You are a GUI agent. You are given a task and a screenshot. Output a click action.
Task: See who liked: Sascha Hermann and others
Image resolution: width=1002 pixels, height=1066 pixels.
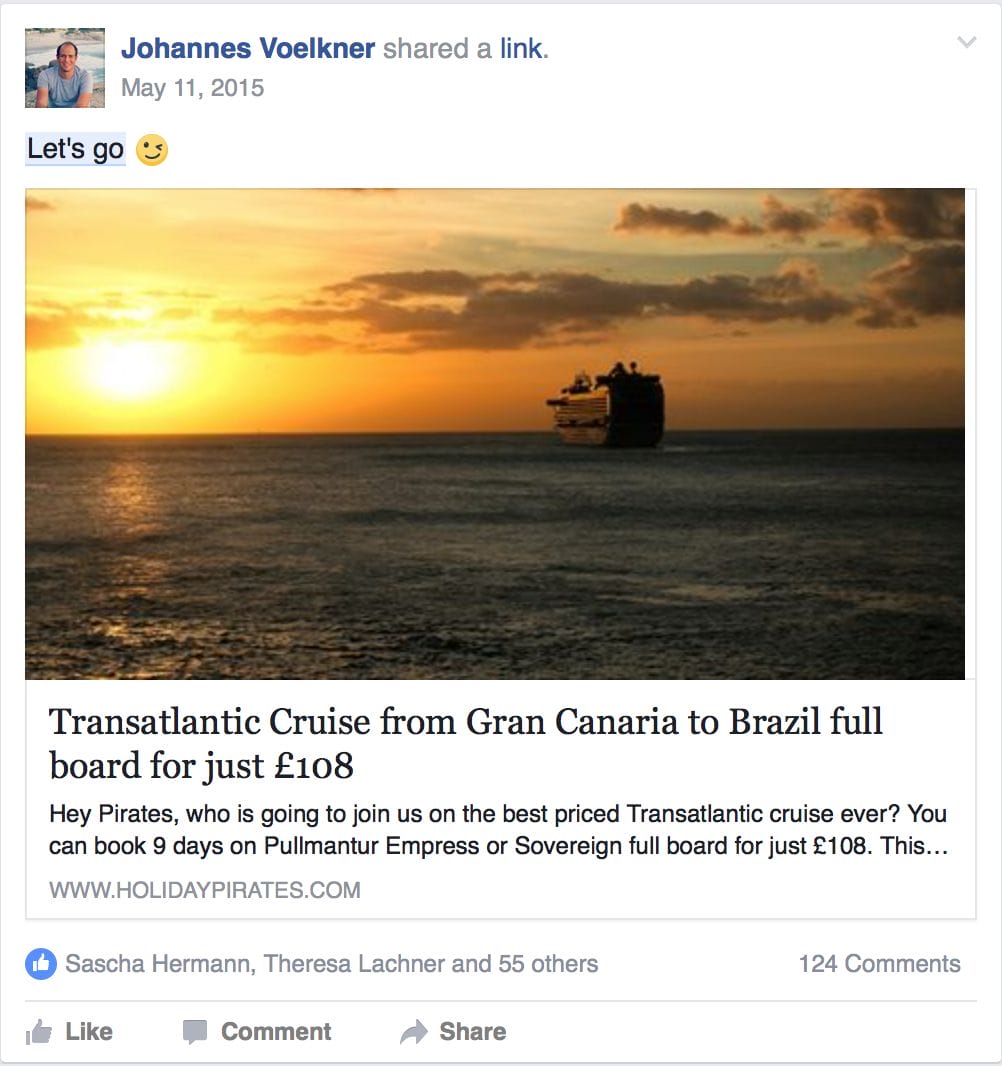(330, 964)
